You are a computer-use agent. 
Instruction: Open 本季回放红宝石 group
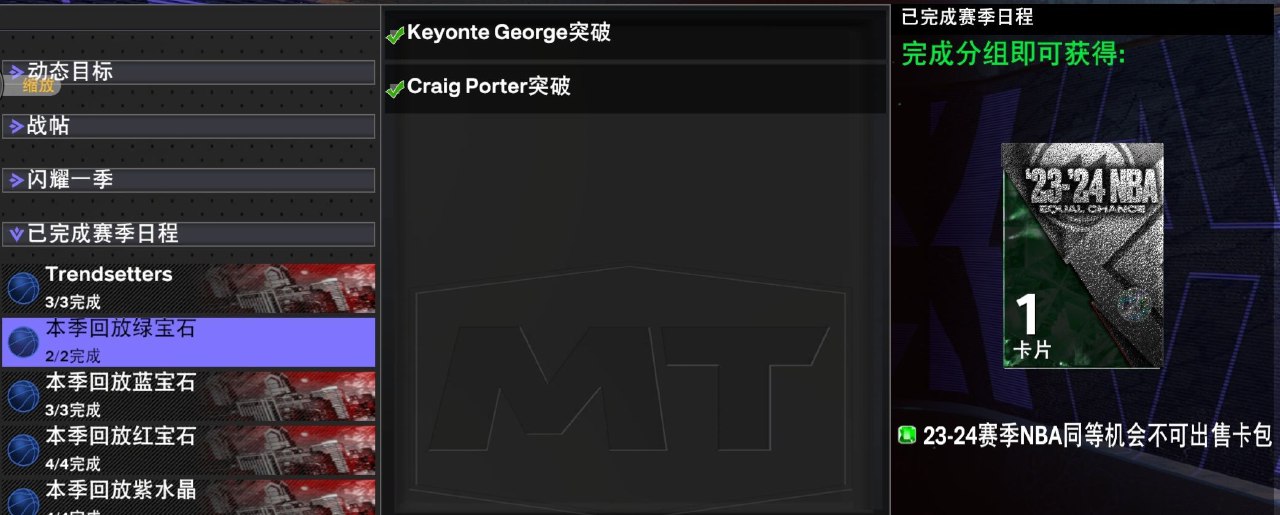(x=188, y=450)
